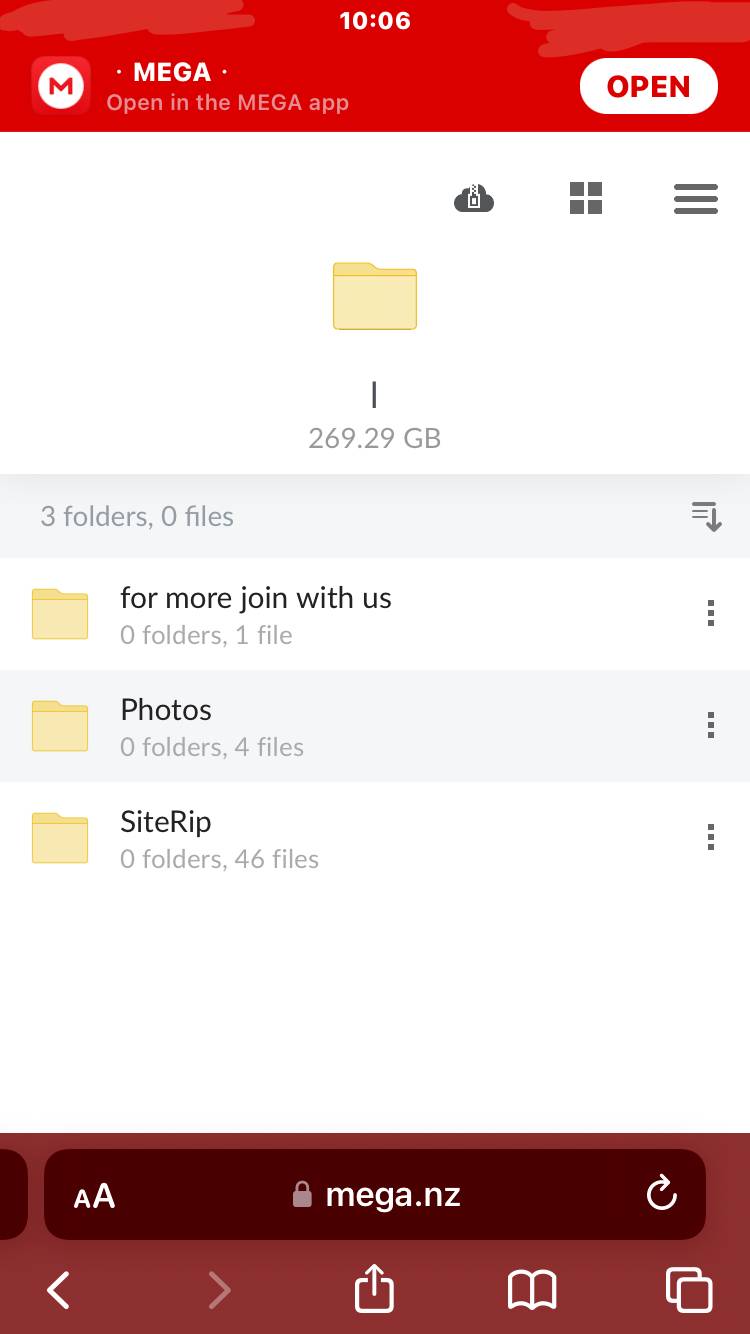Image resolution: width=750 pixels, height=1334 pixels.
Task: Tap OPEN to launch the MEGA app
Action: point(648,87)
